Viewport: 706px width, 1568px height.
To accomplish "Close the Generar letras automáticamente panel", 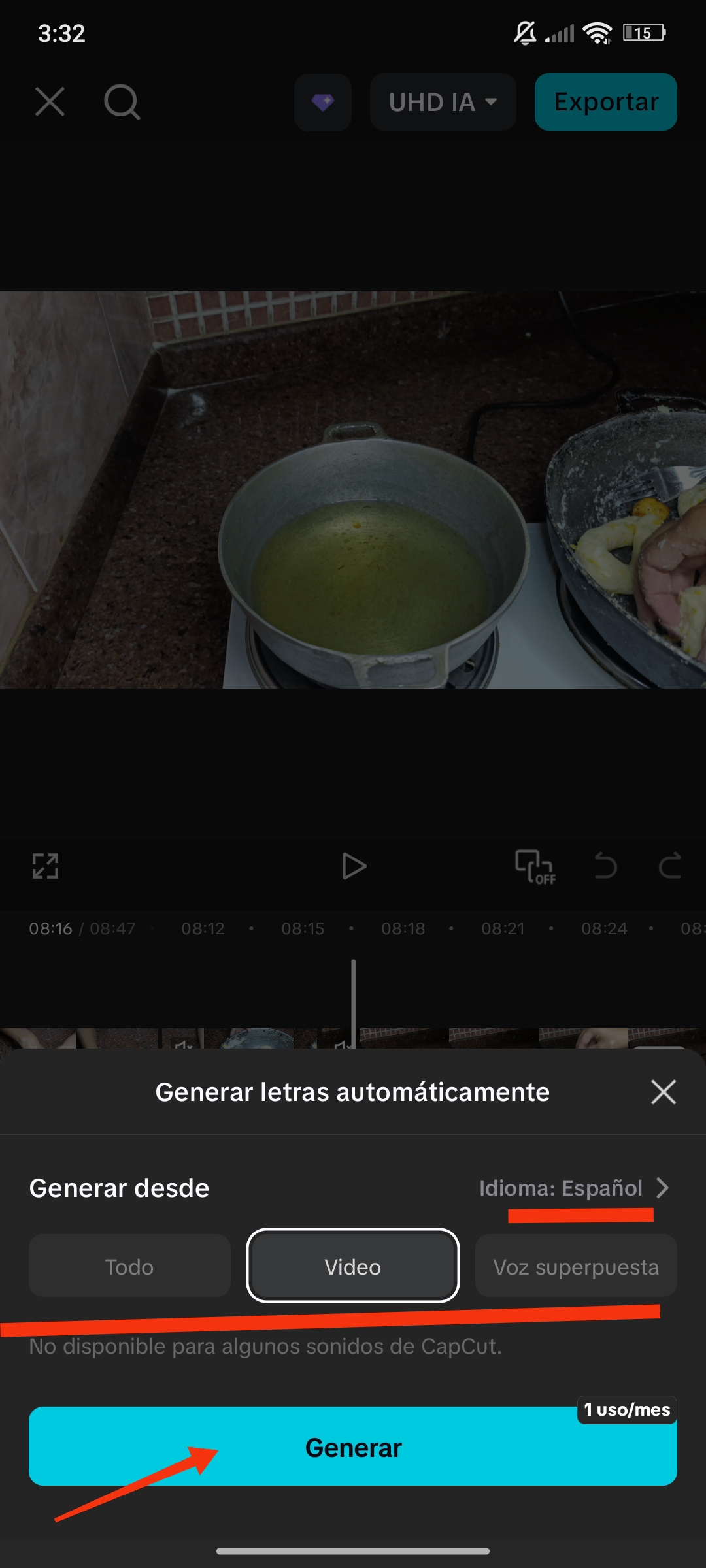I will (663, 1092).
